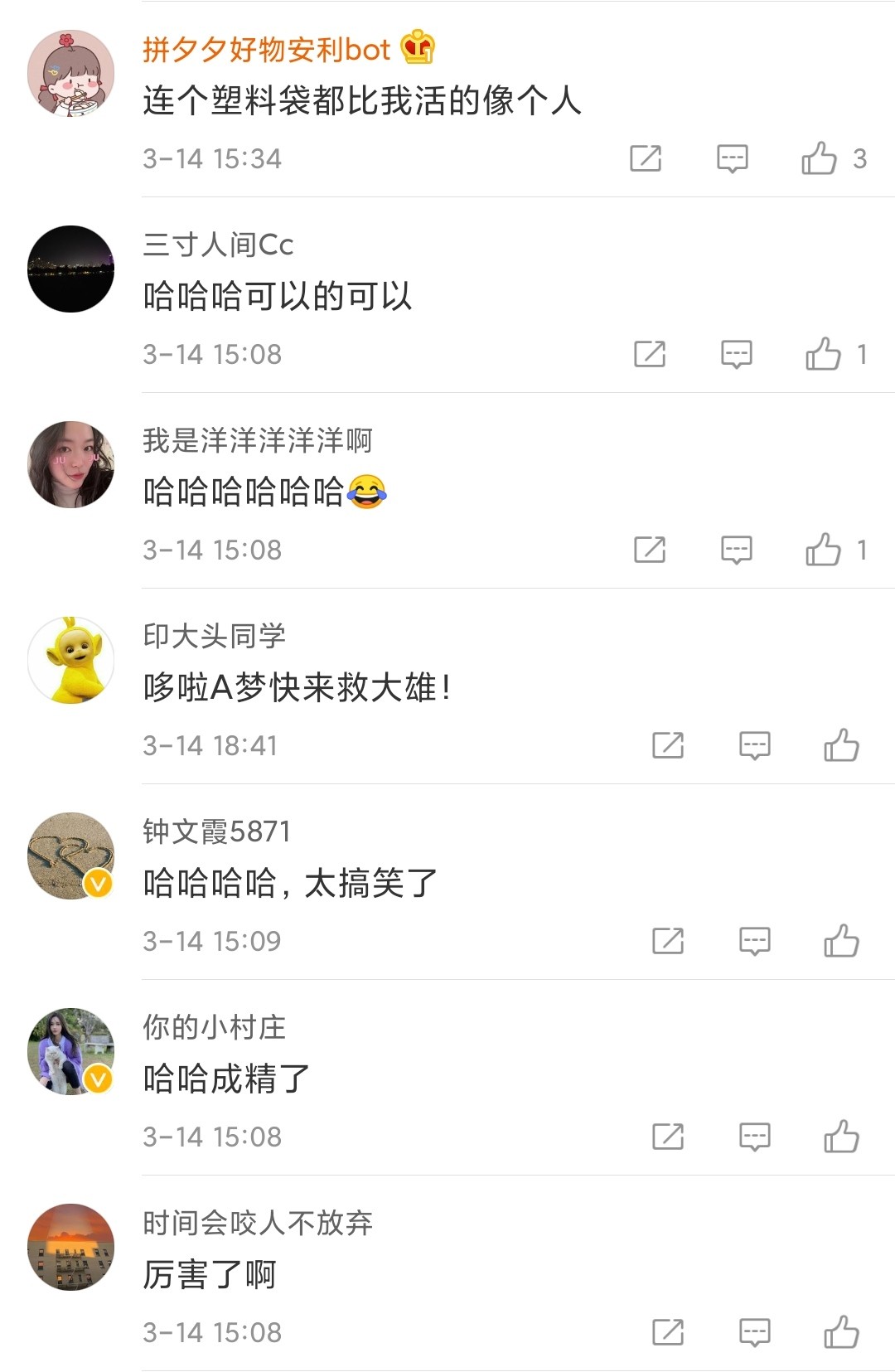View the username 三寸人间Cc profile

(x=218, y=245)
